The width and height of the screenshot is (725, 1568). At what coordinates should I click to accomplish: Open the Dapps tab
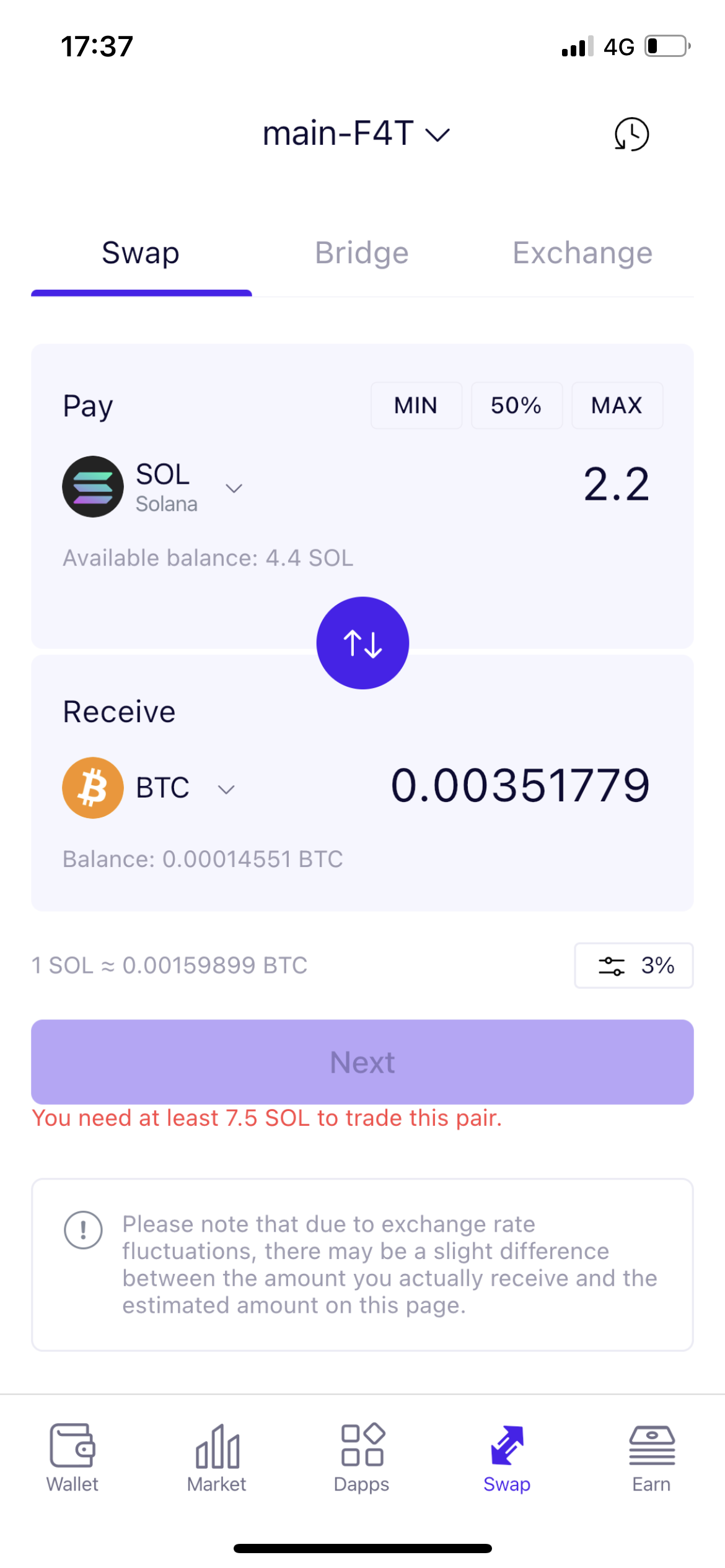pyautogui.click(x=362, y=1458)
